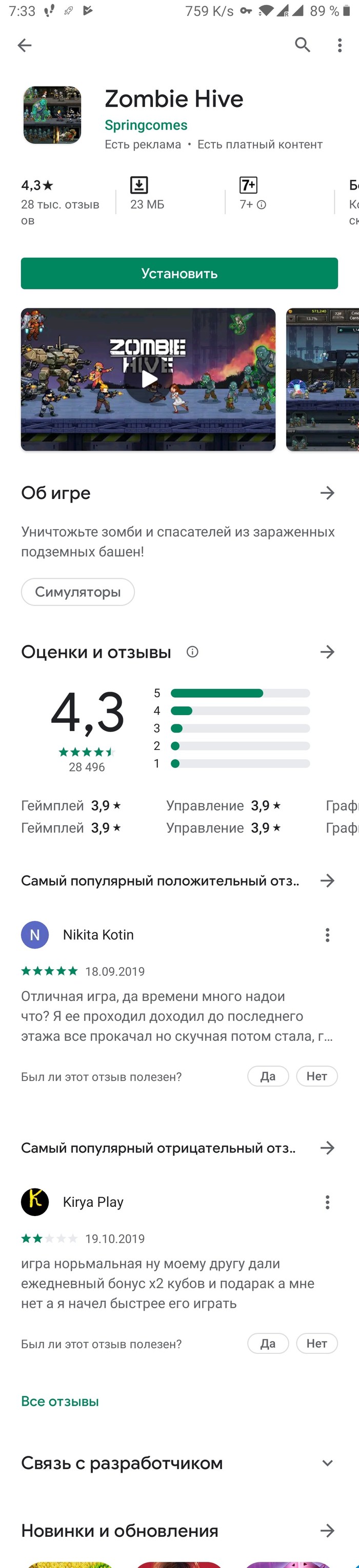This screenshot has height=1568, width=359.
Task: Go back using the arrow icon
Action: 25,45
